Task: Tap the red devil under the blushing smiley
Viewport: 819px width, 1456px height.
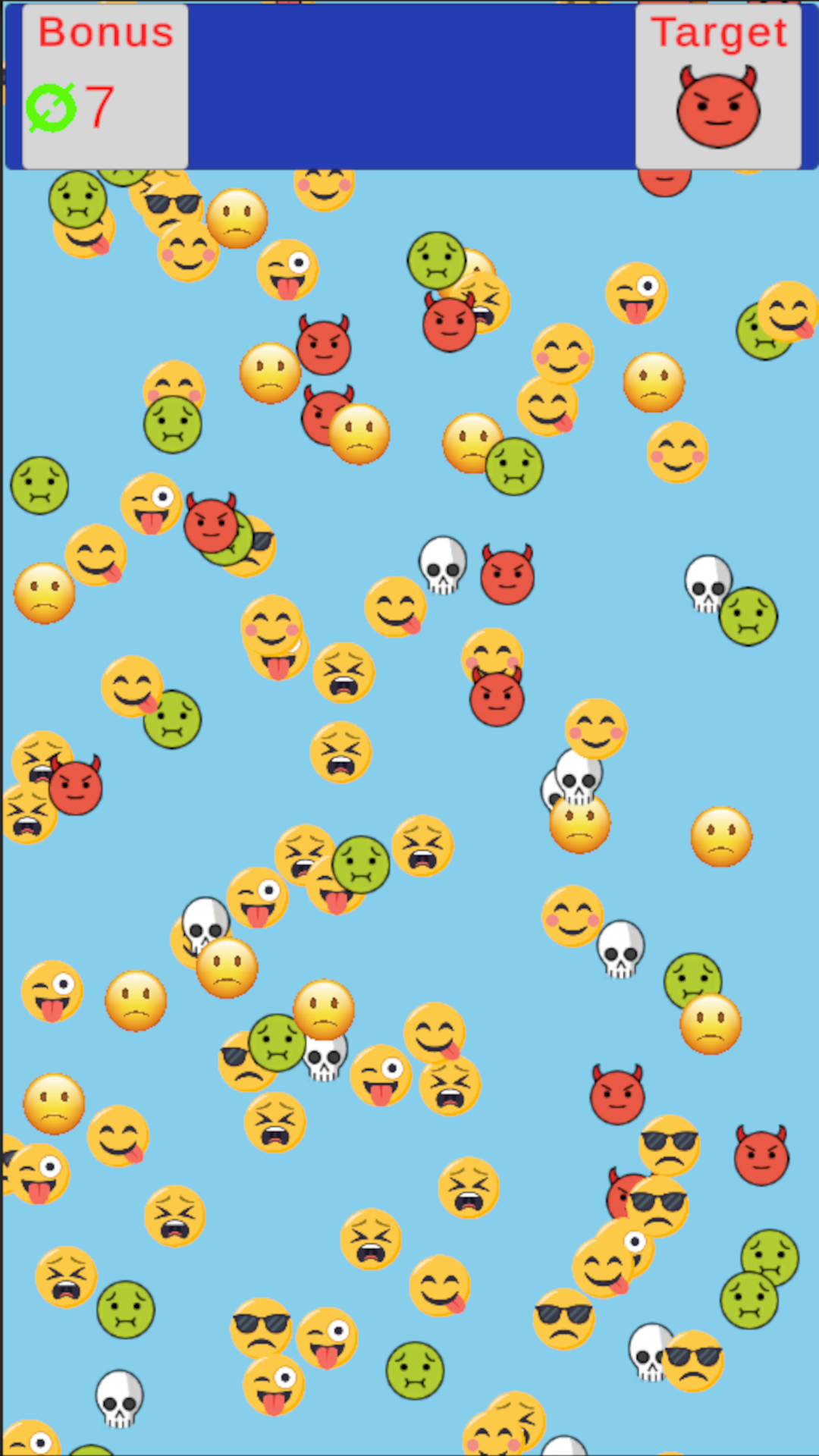Action: point(497,699)
